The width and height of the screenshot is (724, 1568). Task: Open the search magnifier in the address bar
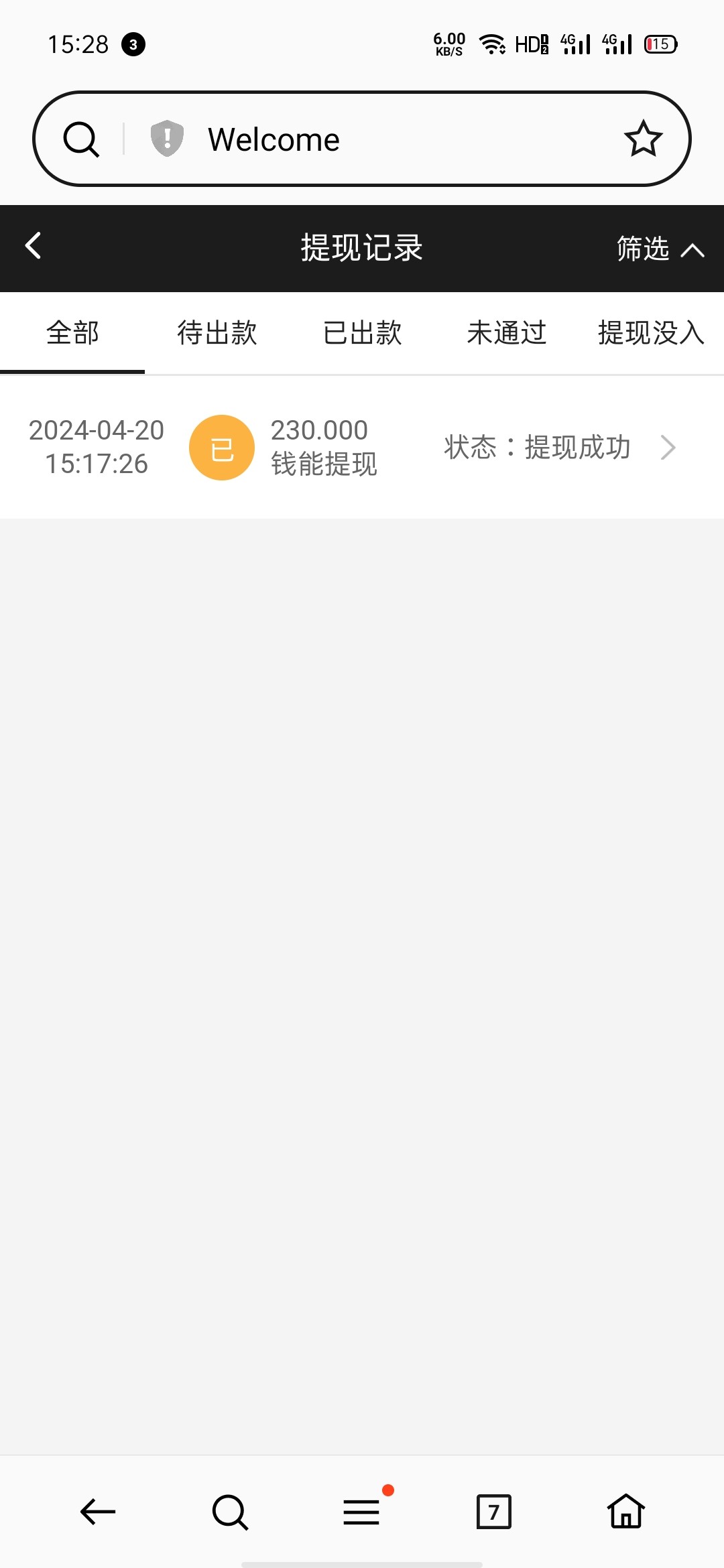point(80,139)
